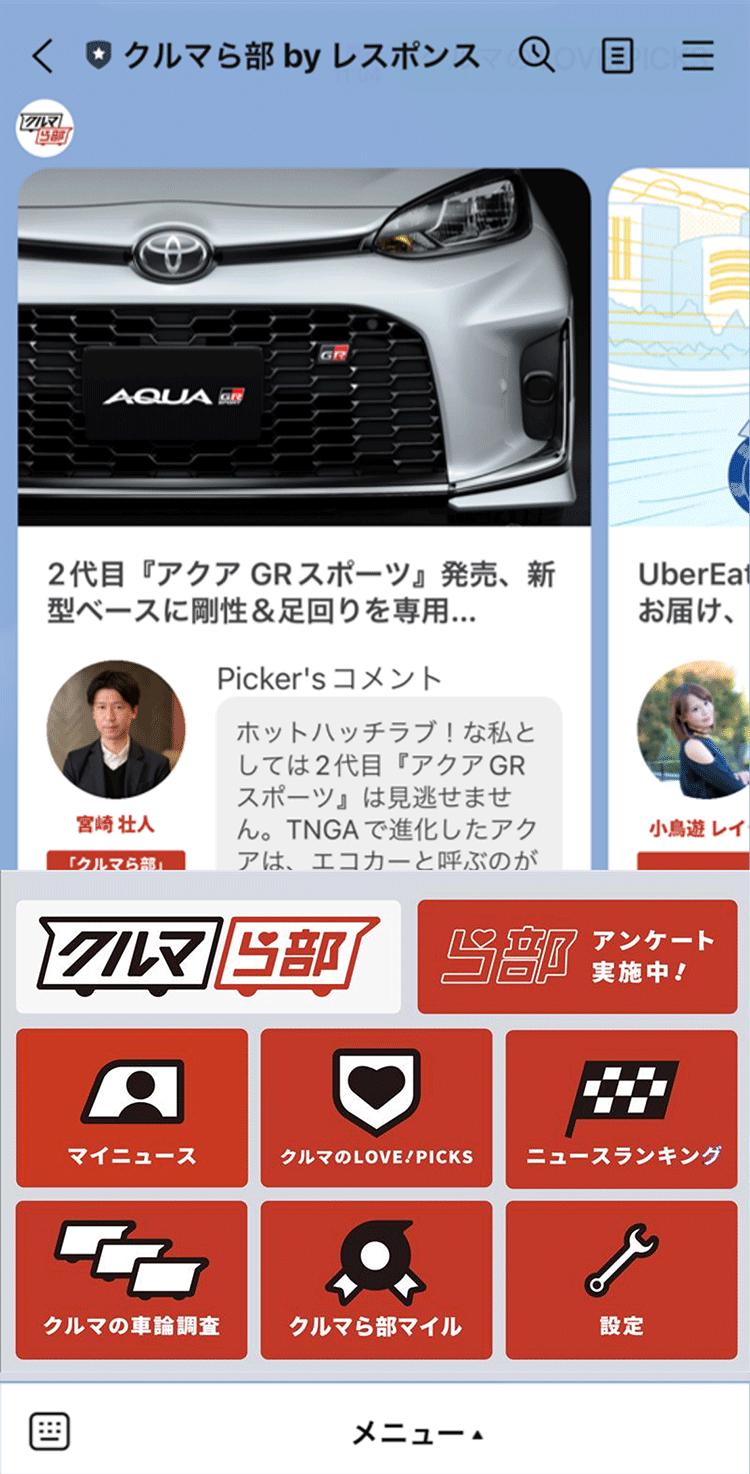Tap the クルマら部 account avatar
Image resolution: width=750 pixels, height=1474 pixels.
pyautogui.click(x=45, y=128)
